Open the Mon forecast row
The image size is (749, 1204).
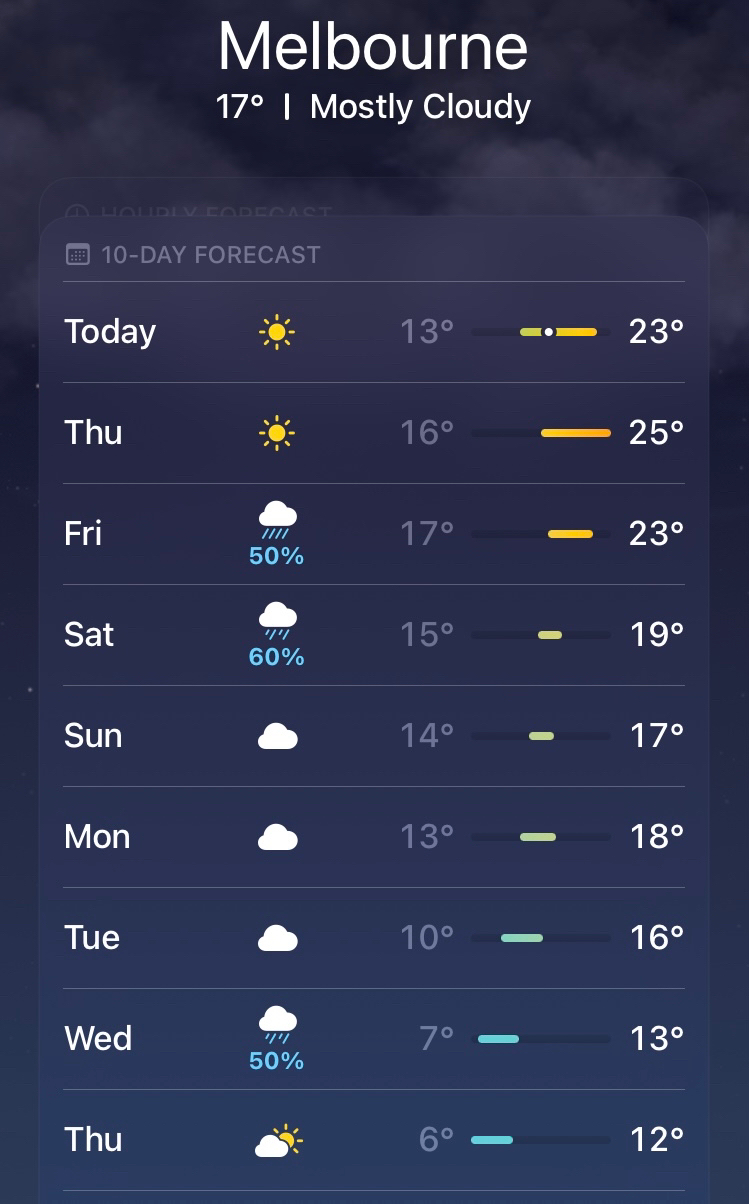coord(374,837)
